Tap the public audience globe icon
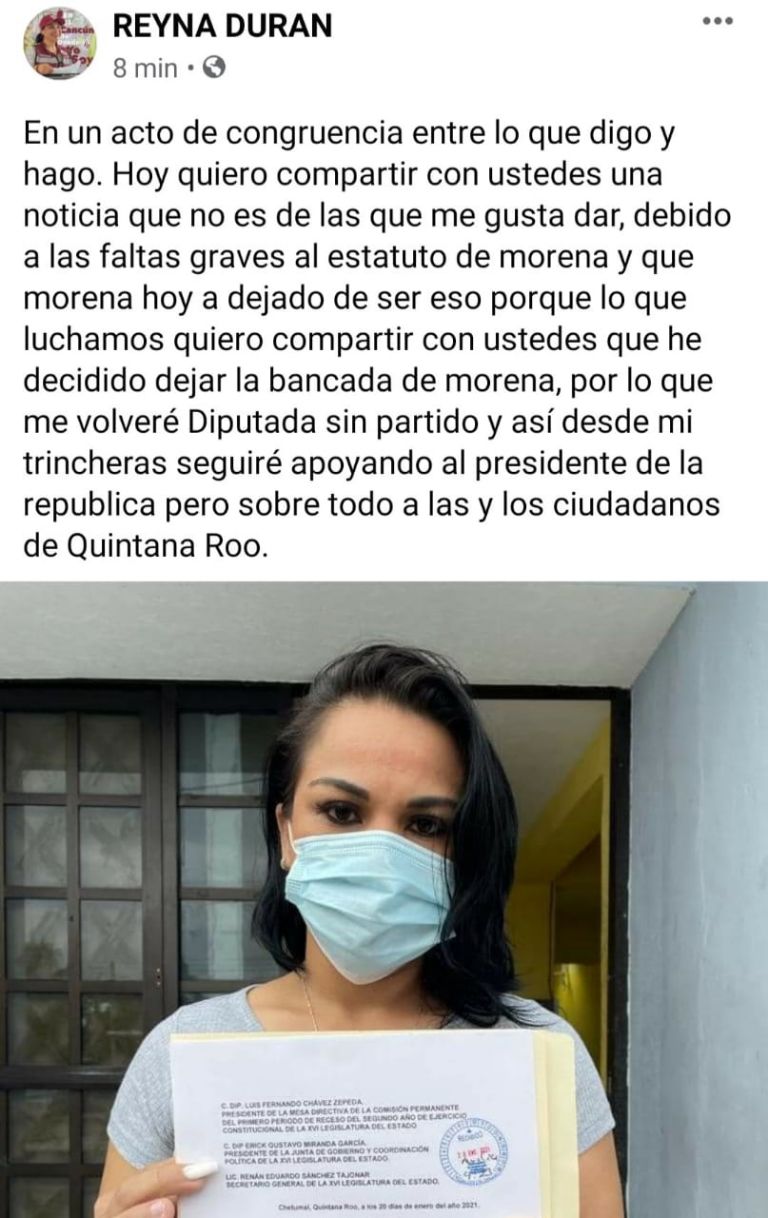 click(x=214, y=67)
